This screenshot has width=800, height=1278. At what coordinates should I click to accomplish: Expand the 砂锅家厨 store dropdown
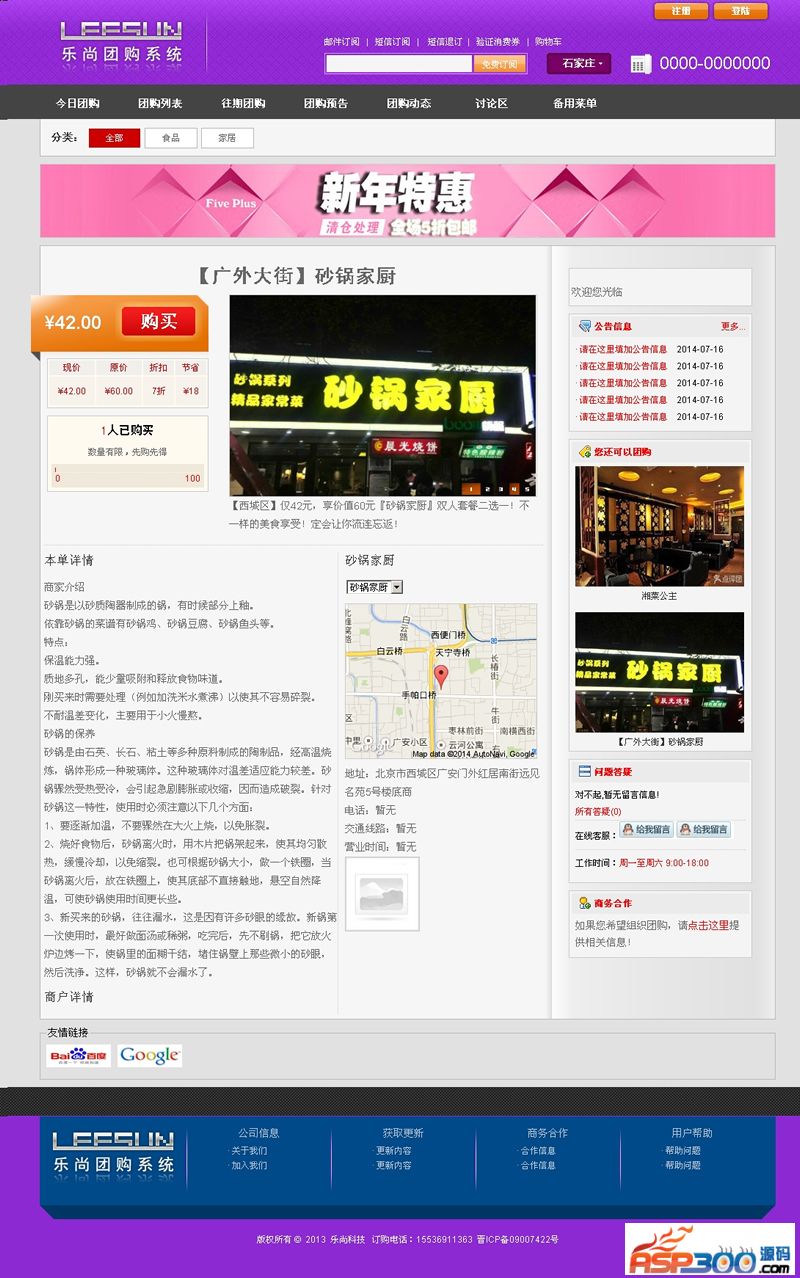375,587
